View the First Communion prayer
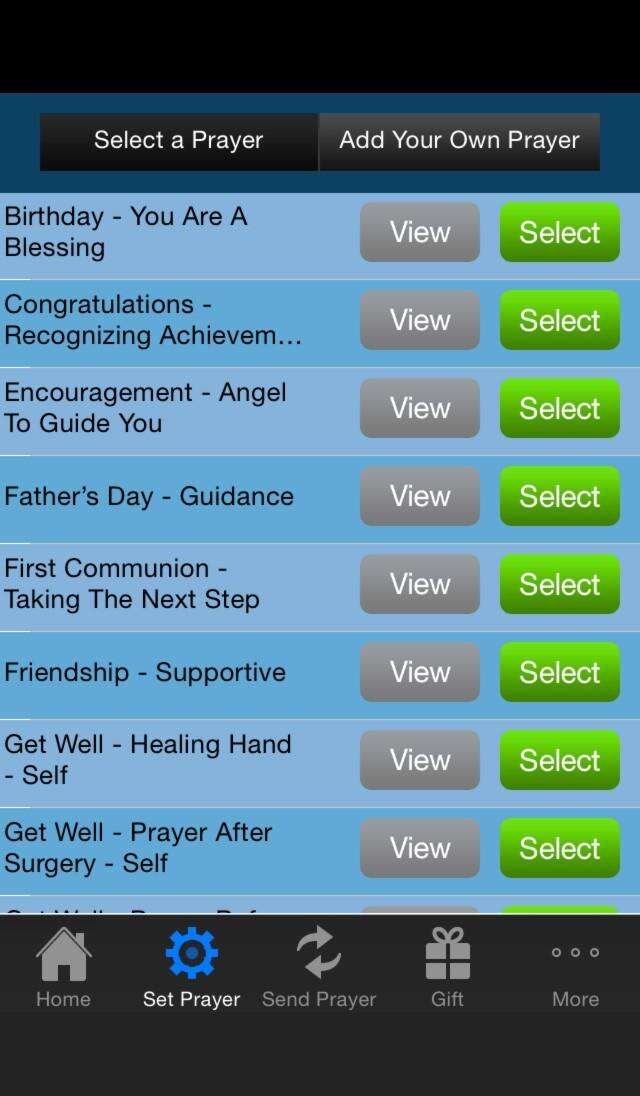 point(420,584)
